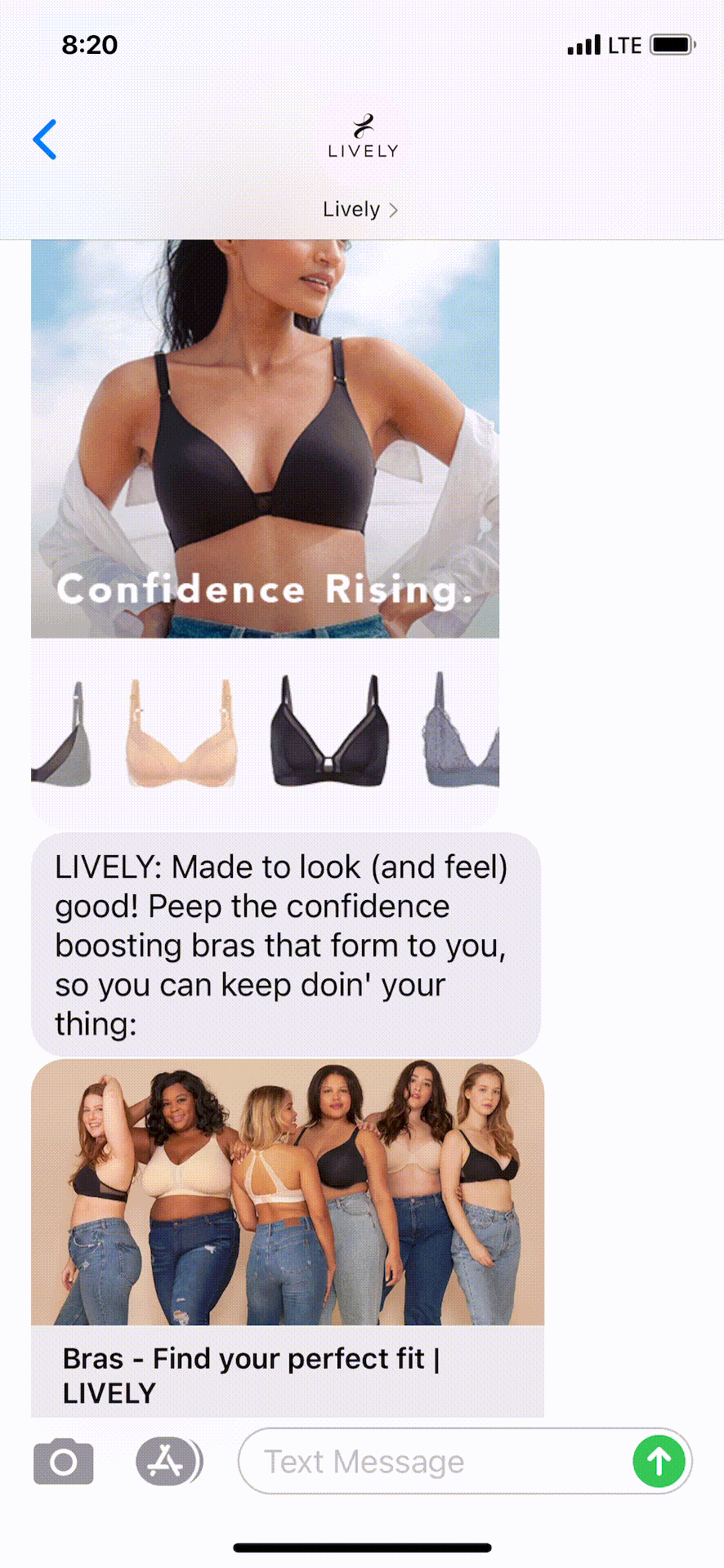This screenshot has height=1568, width=724.
Task: Send the message with green arrow
Action: click(x=659, y=1462)
